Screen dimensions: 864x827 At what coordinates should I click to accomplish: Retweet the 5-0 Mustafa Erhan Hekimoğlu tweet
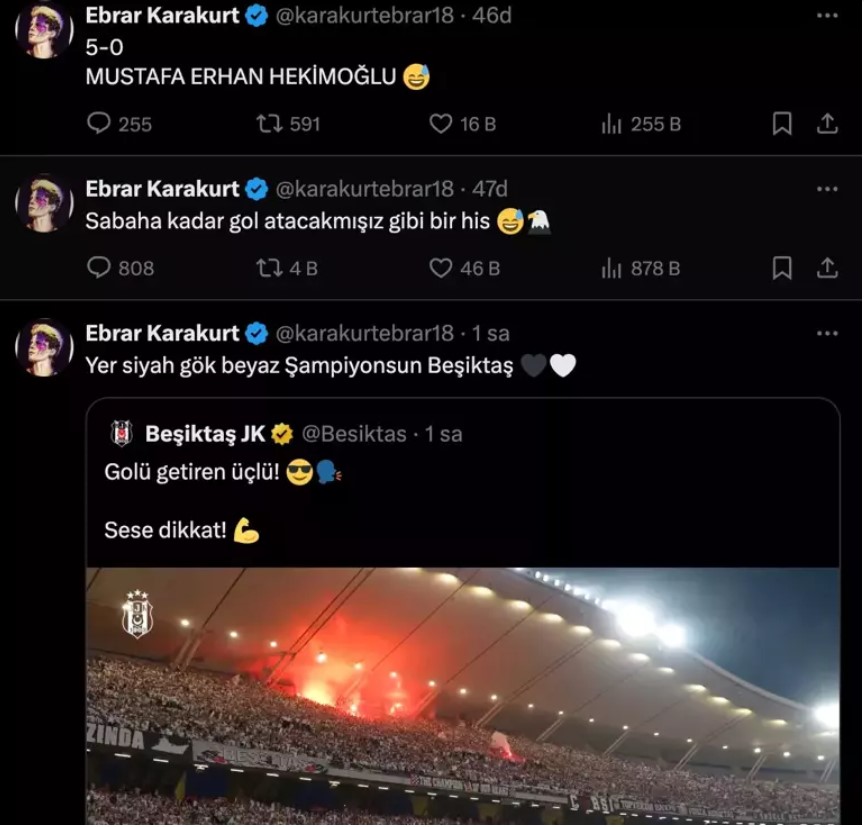pyautogui.click(x=269, y=124)
